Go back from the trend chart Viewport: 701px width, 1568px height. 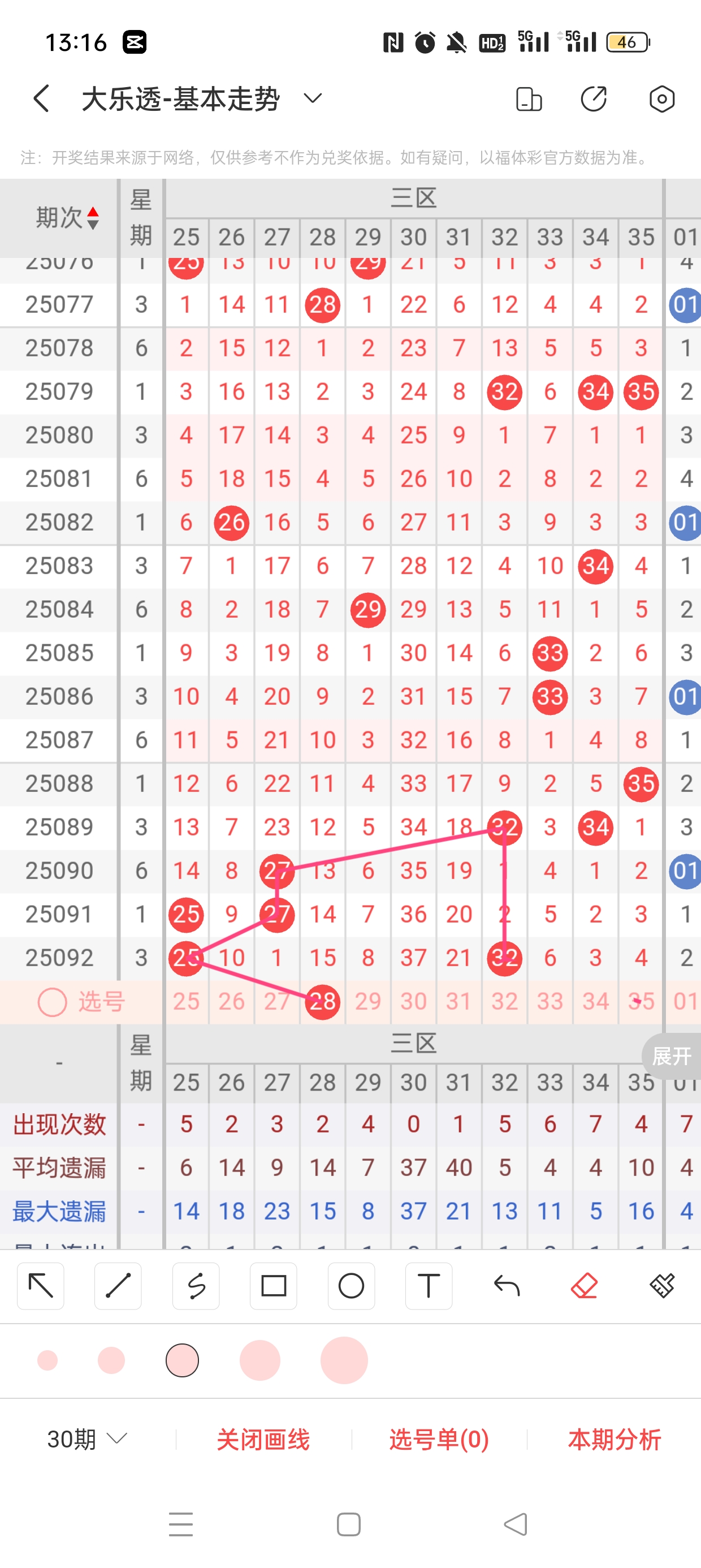(41, 98)
